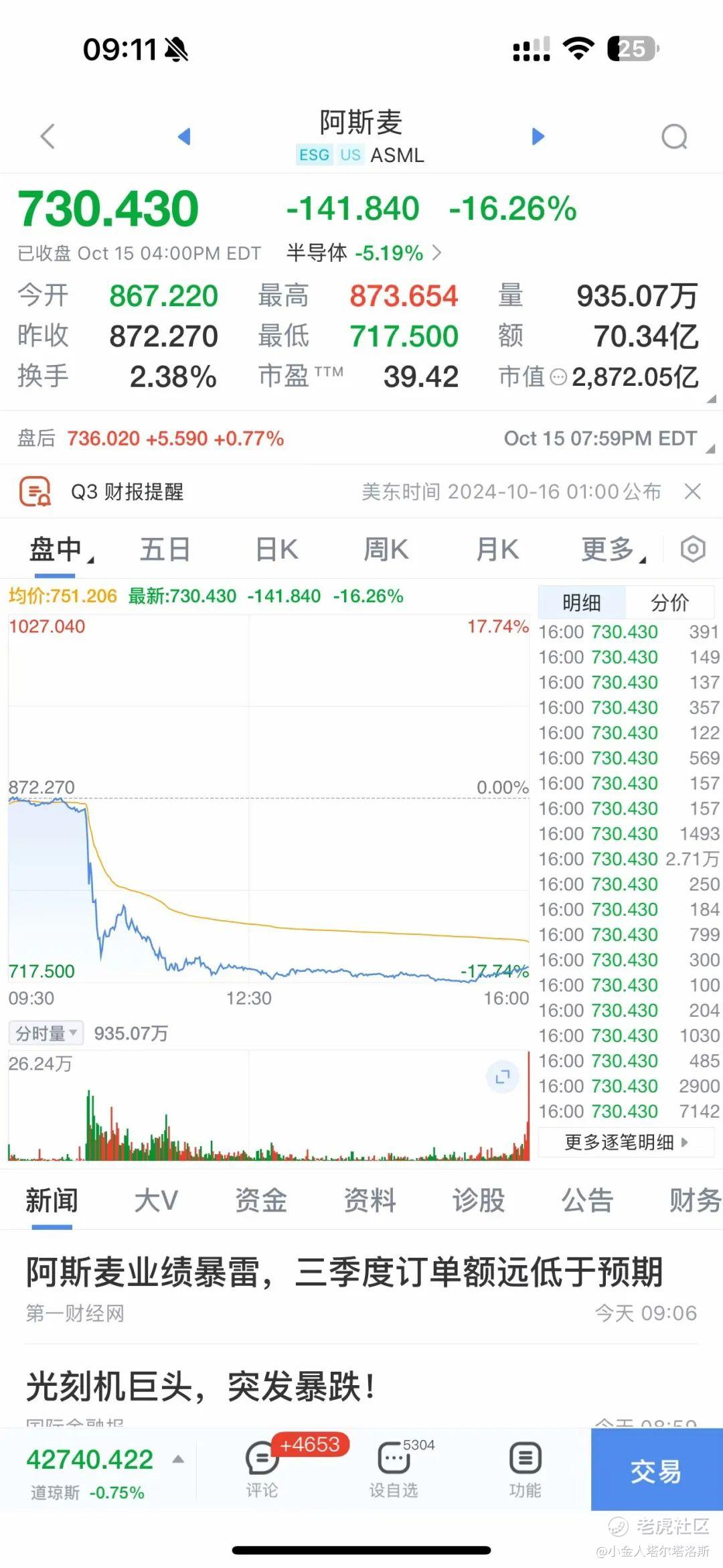Show the 周K chart
The height and width of the screenshot is (1568, 723).
[386, 550]
